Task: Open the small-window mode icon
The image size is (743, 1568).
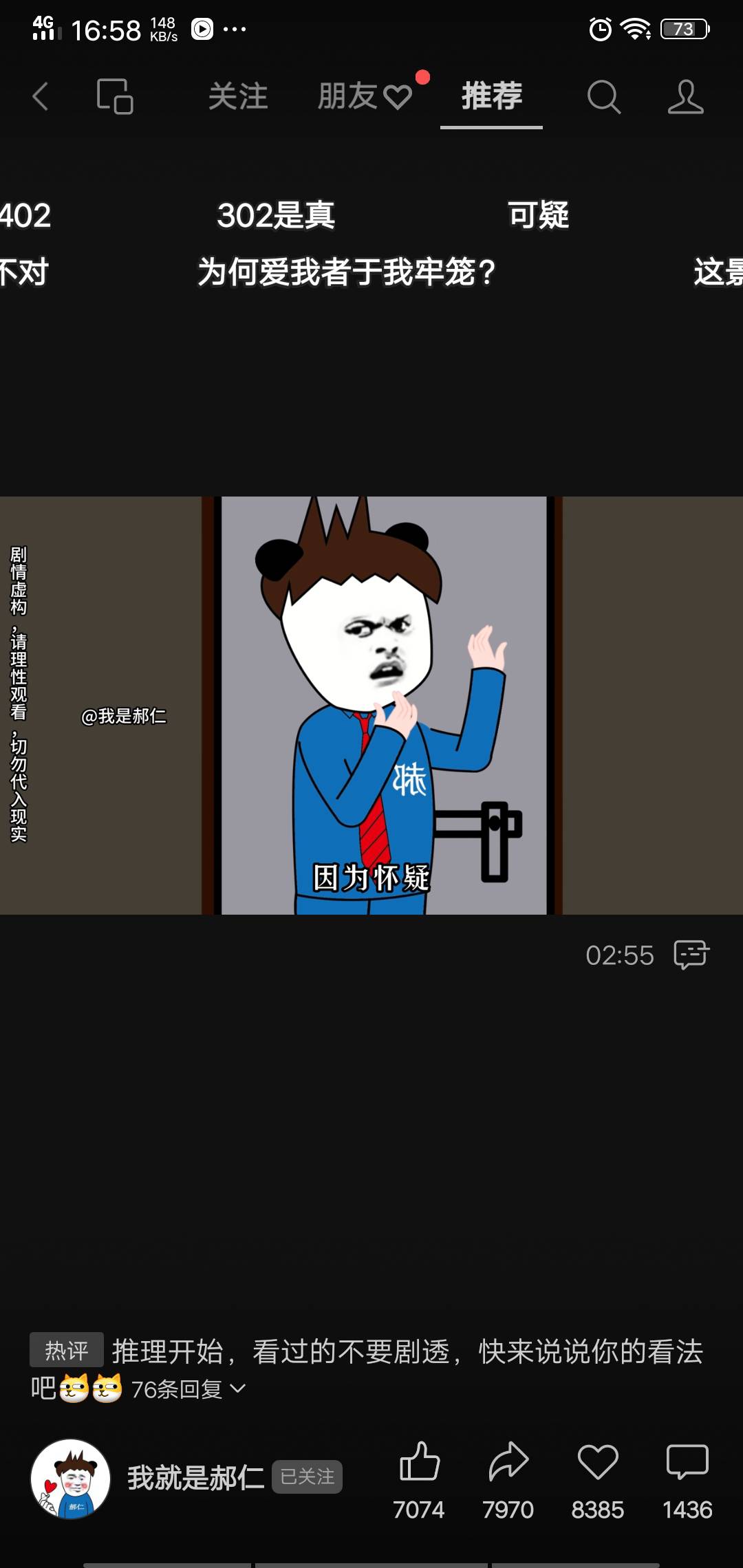Action: pyautogui.click(x=115, y=96)
